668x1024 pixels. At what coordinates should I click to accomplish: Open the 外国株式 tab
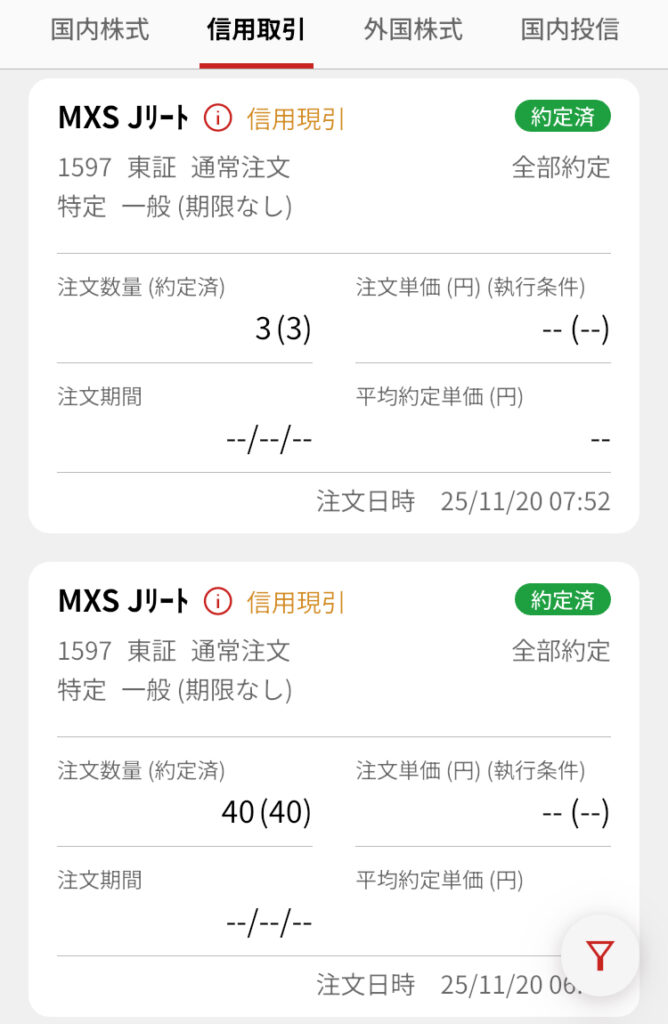tap(413, 30)
